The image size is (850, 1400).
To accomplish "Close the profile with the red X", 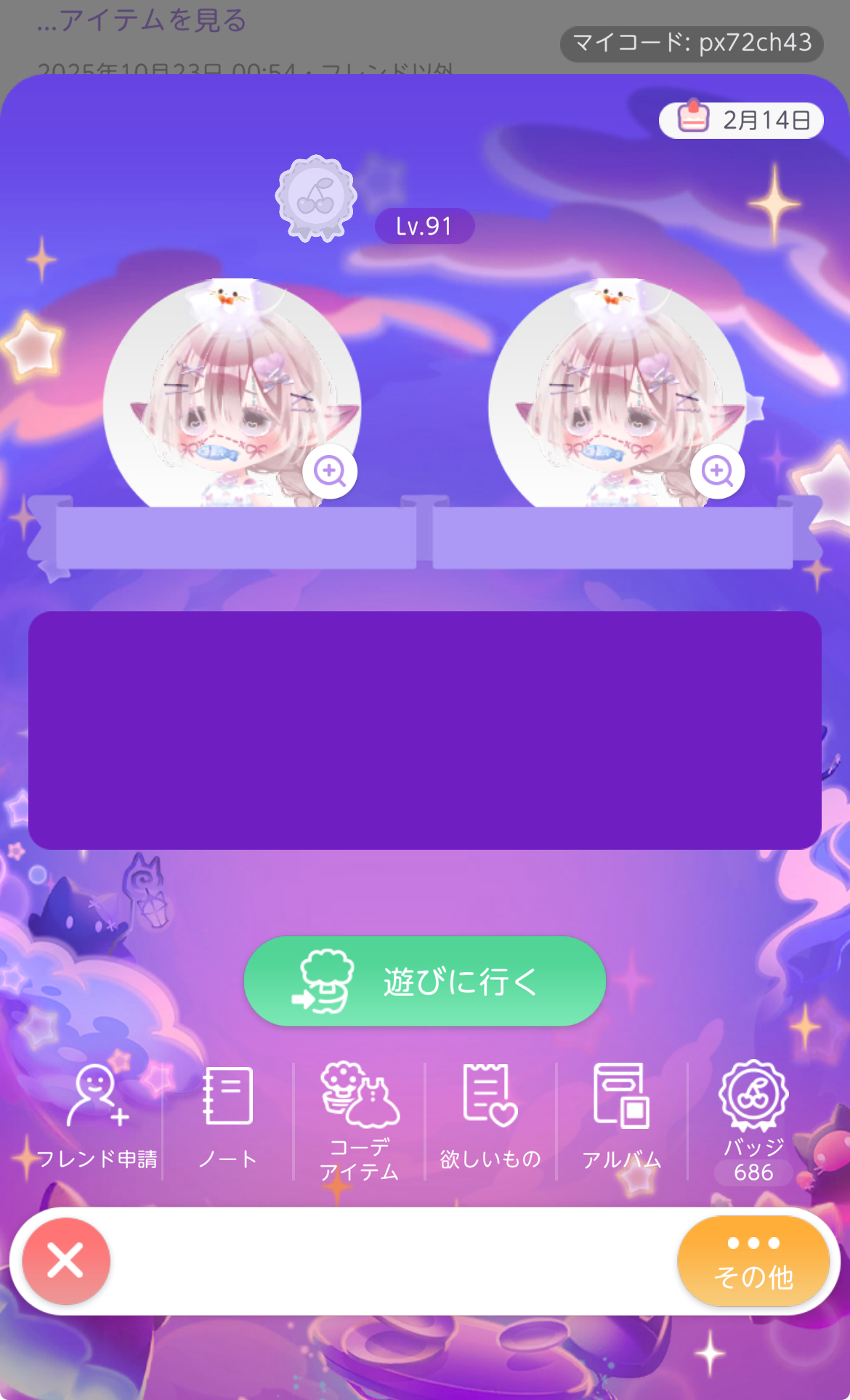I will pos(66,1260).
